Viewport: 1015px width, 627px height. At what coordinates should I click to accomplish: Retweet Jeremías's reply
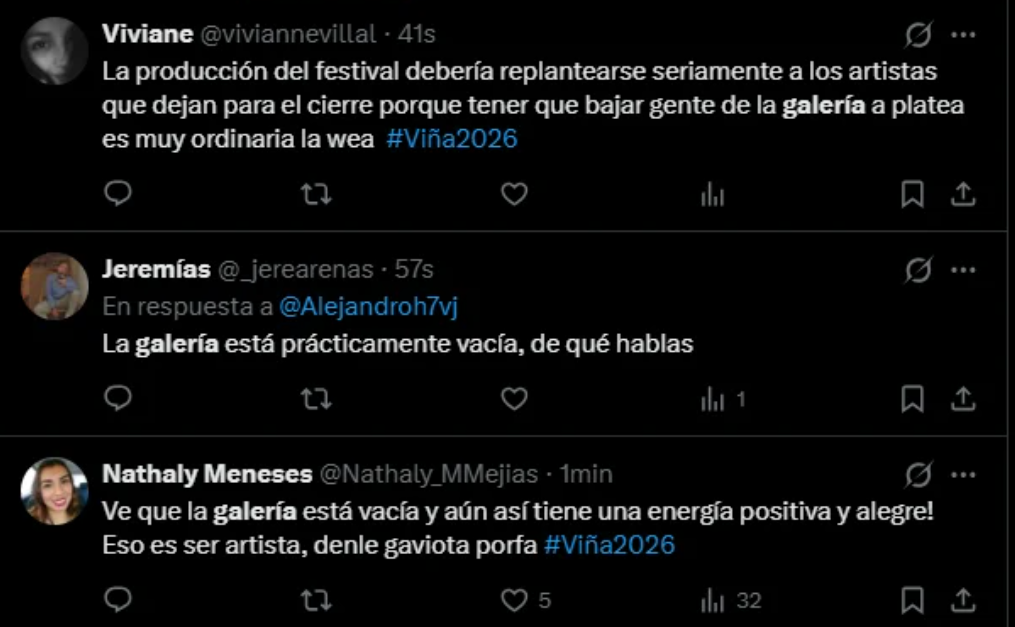[316, 399]
